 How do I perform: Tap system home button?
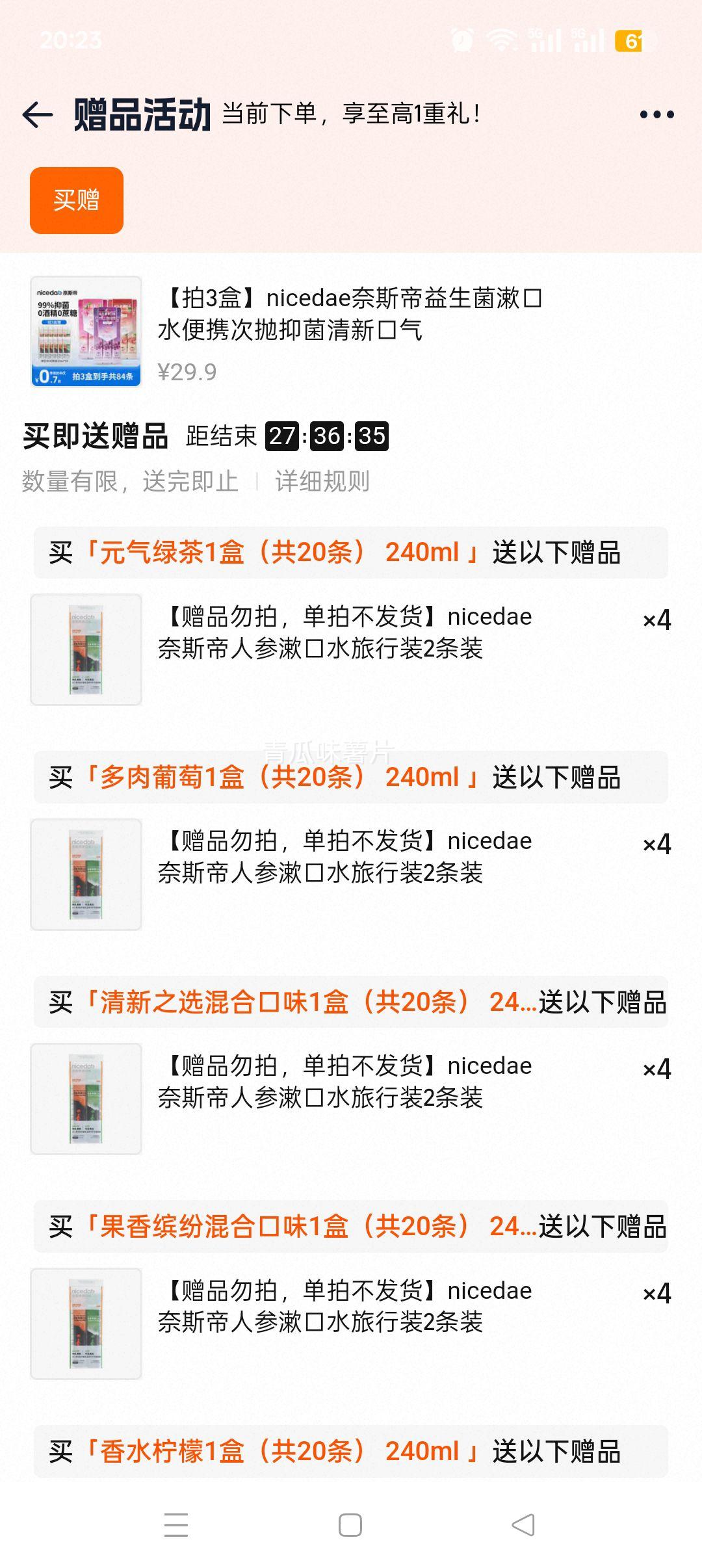(350, 1525)
